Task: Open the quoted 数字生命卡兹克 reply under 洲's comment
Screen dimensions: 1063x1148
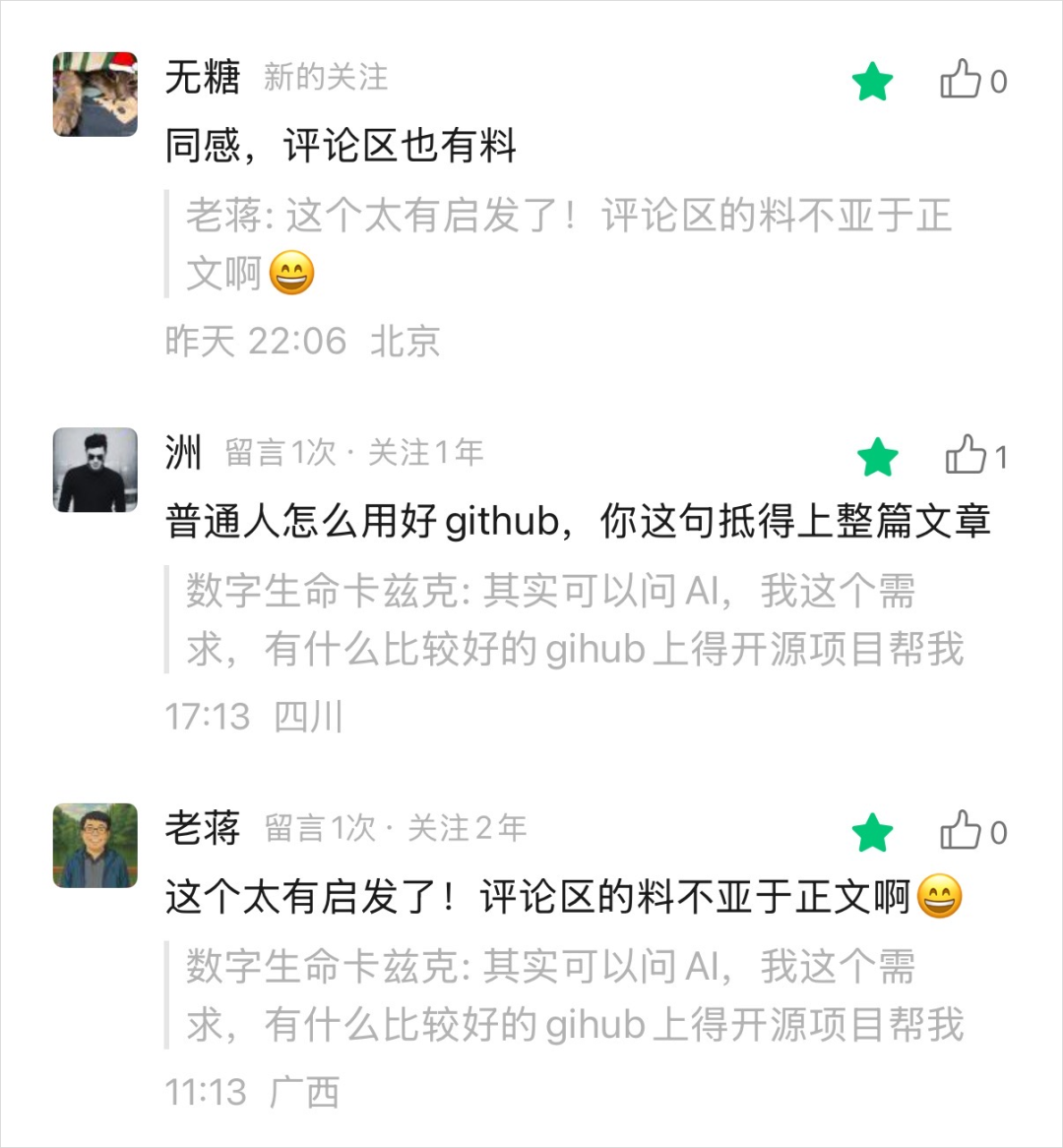Action: pos(574,620)
